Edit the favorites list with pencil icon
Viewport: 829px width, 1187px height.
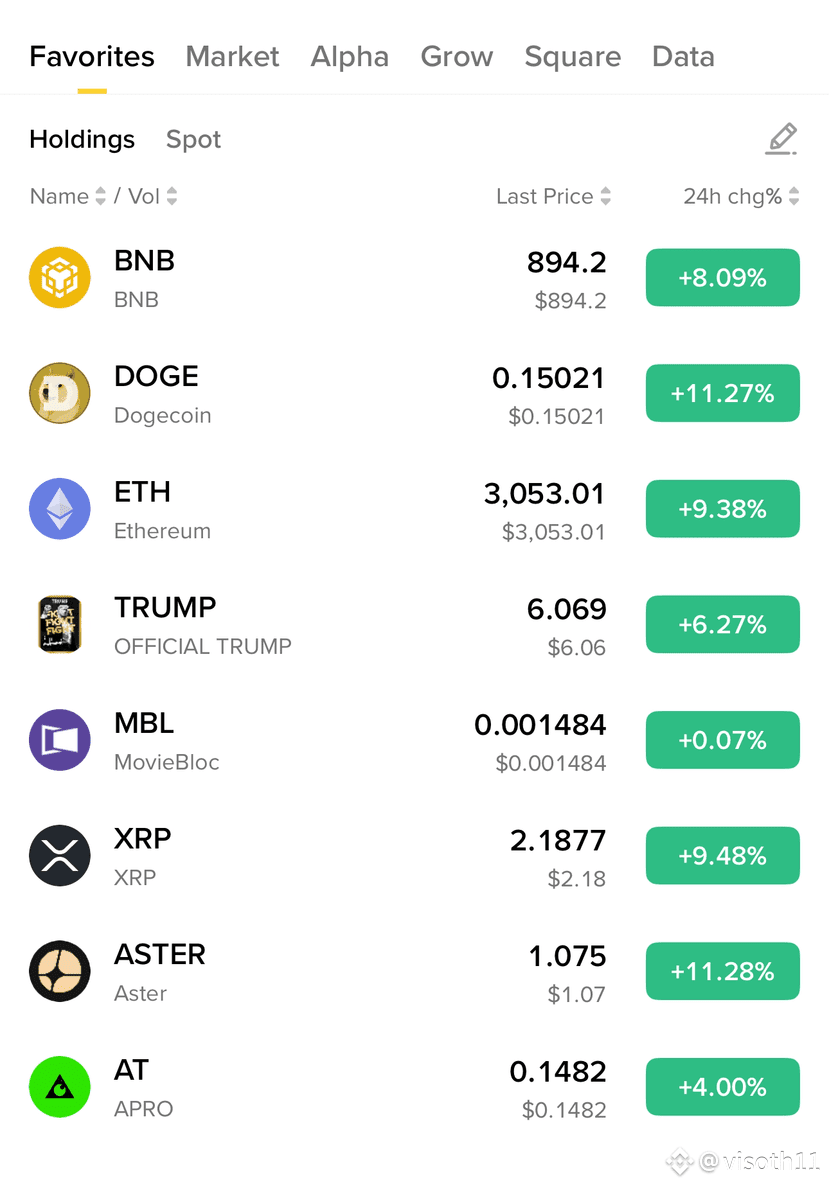pos(781,139)
